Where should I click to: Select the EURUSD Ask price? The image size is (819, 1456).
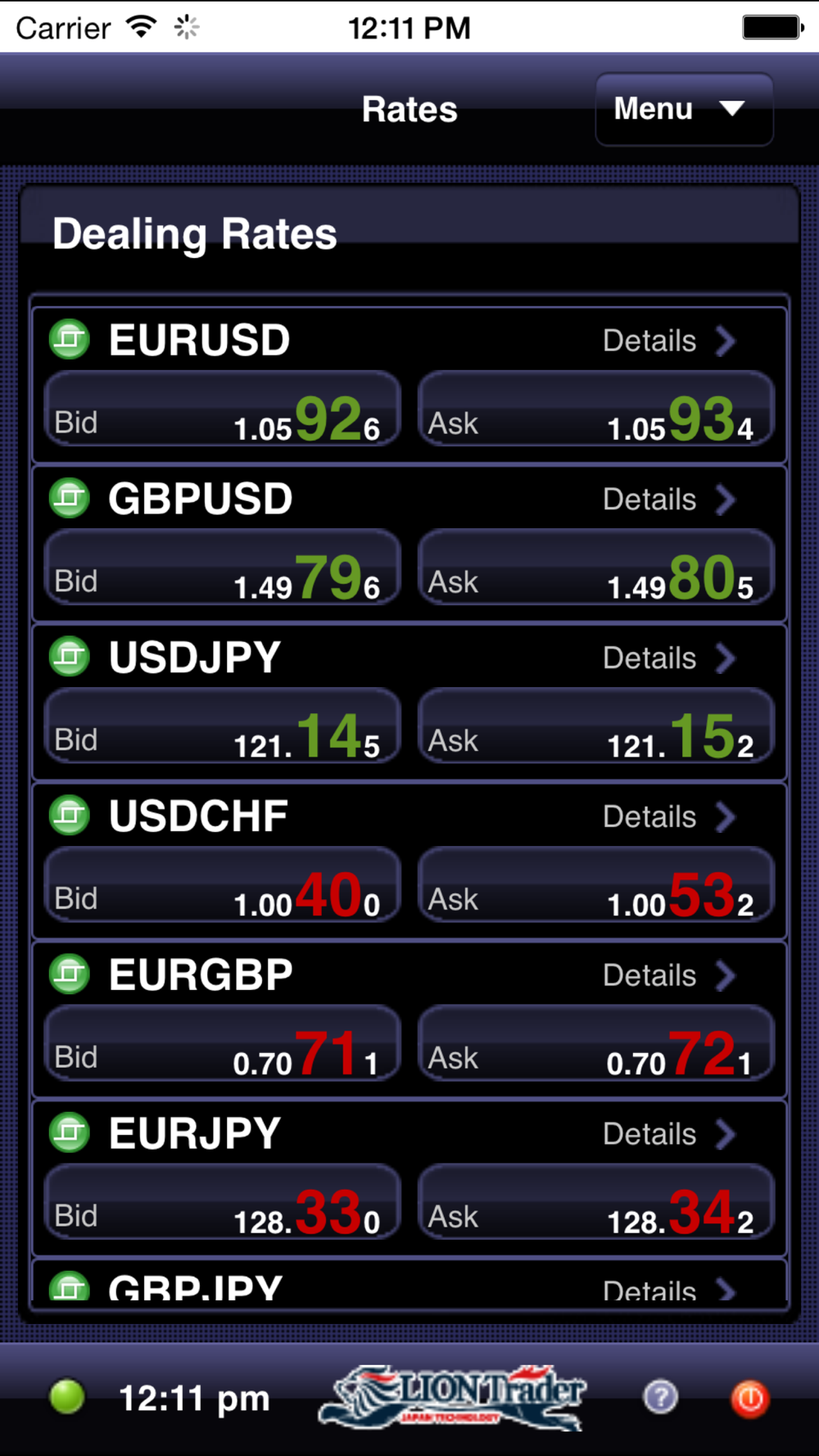coord(596,410)
